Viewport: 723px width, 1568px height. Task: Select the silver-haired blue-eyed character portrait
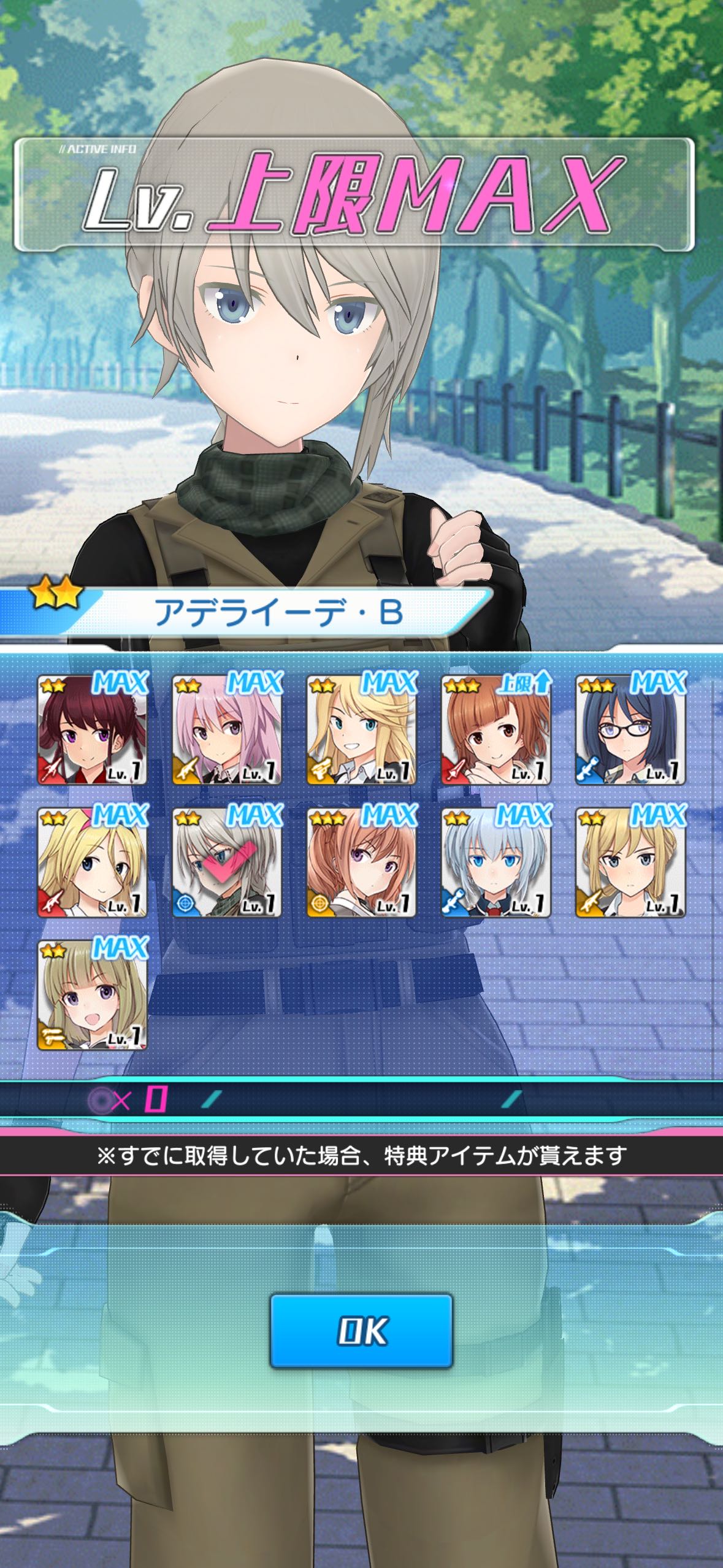(x=495, y=863)
